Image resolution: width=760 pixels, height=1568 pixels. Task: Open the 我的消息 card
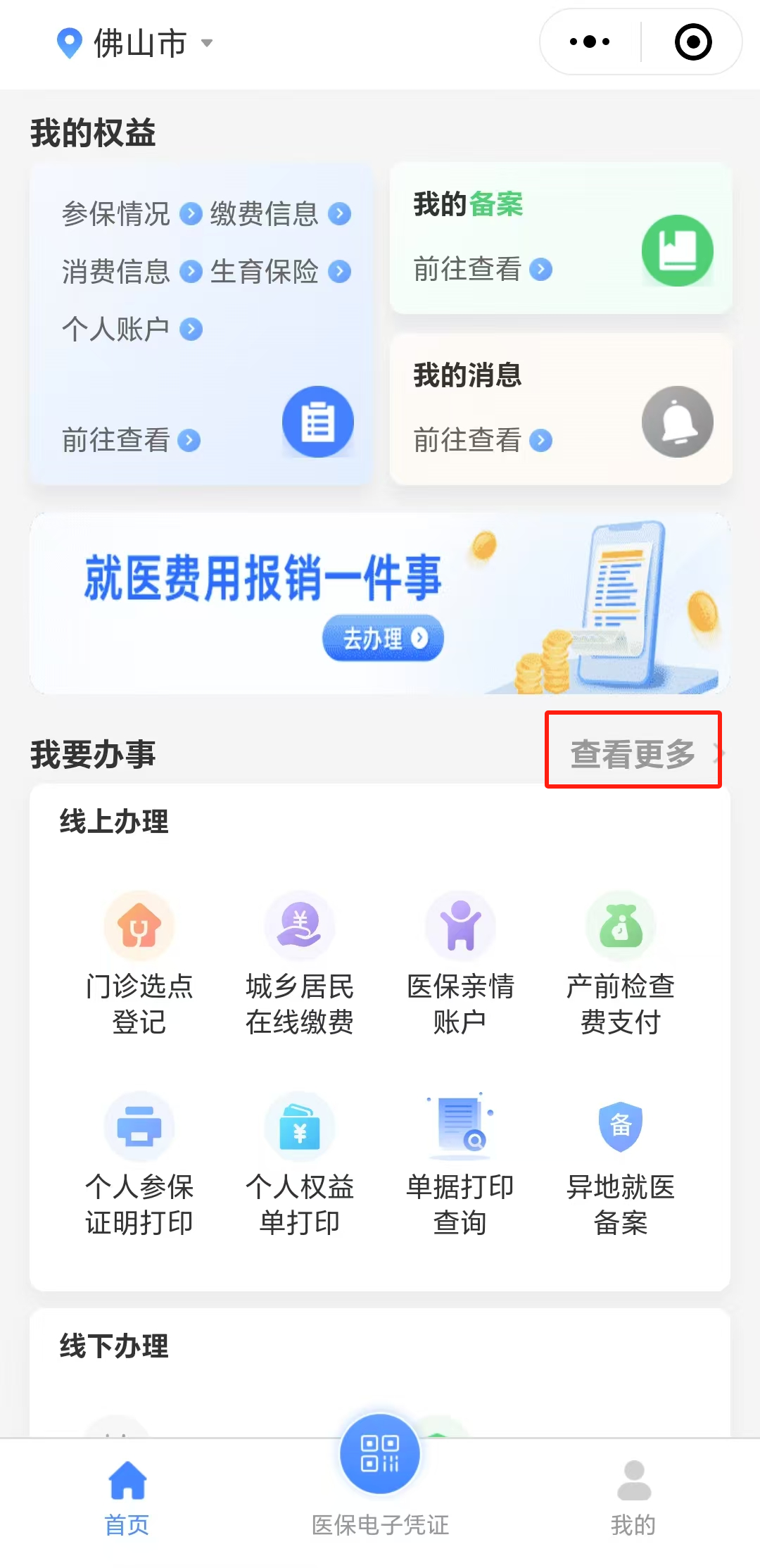[x=561, y=409]
